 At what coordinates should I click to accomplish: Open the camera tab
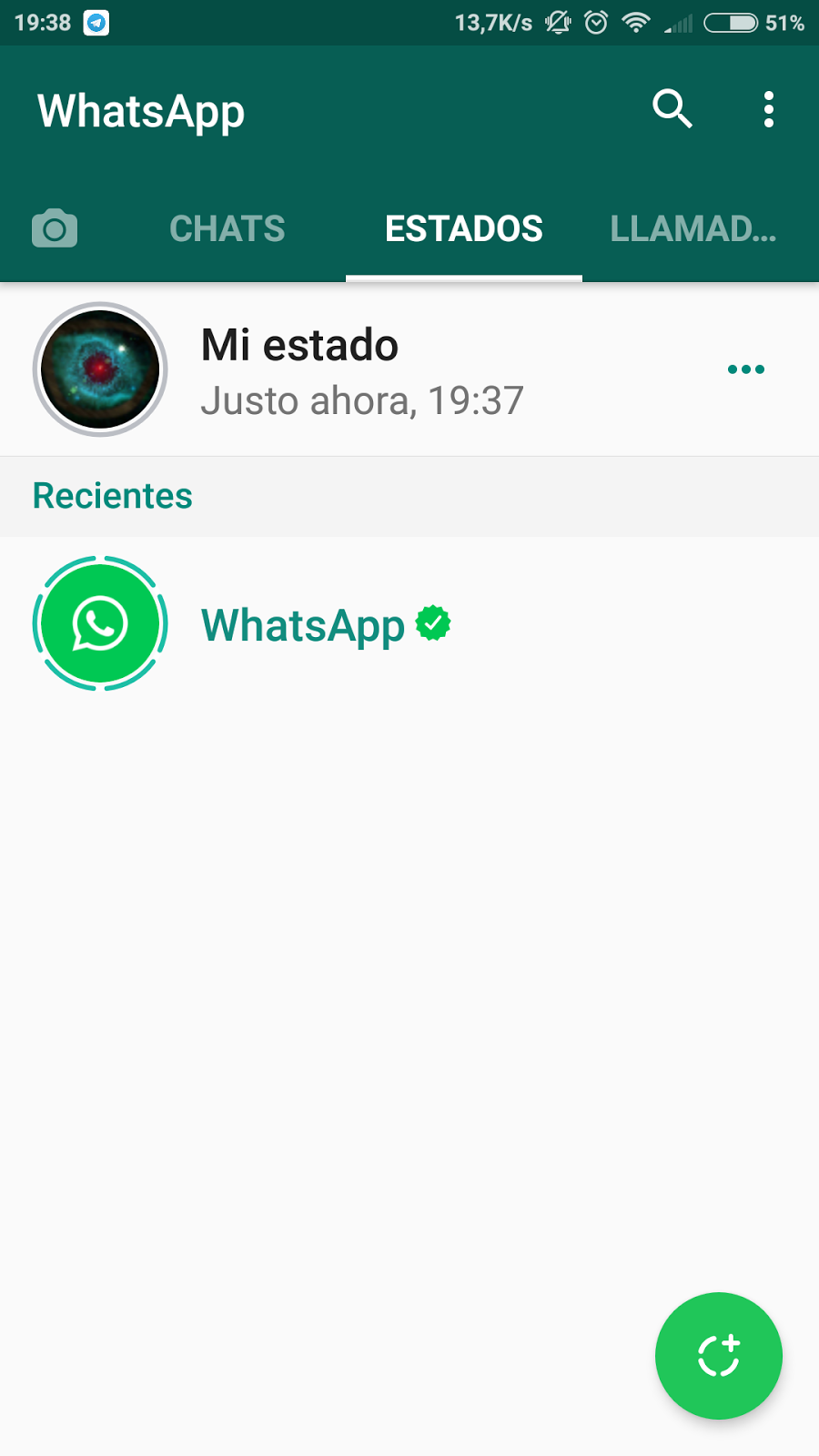pyautogui.click(x=55, y=228)
